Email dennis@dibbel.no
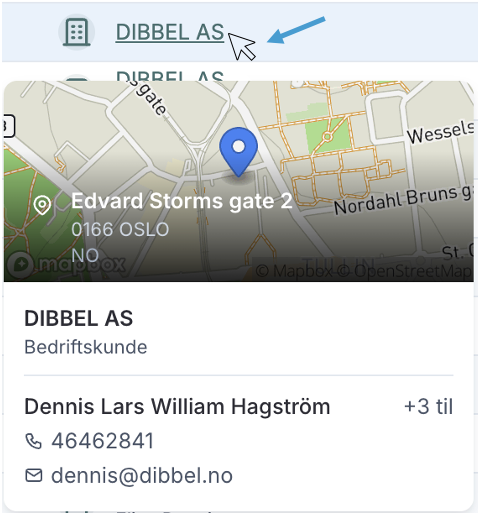This screenshot has width=478, height=514. click(x=142, y=475)
